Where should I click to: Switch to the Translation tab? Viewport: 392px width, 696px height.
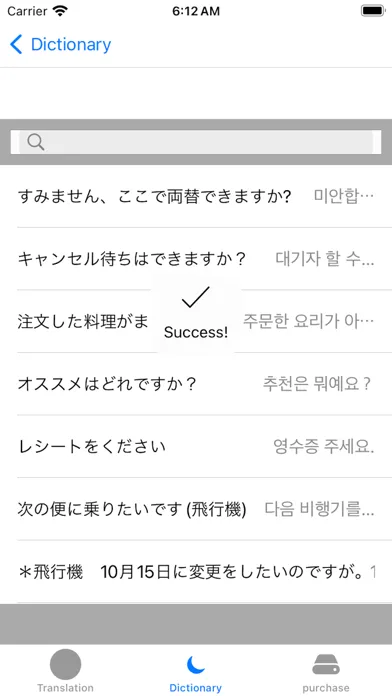[65, 671]
